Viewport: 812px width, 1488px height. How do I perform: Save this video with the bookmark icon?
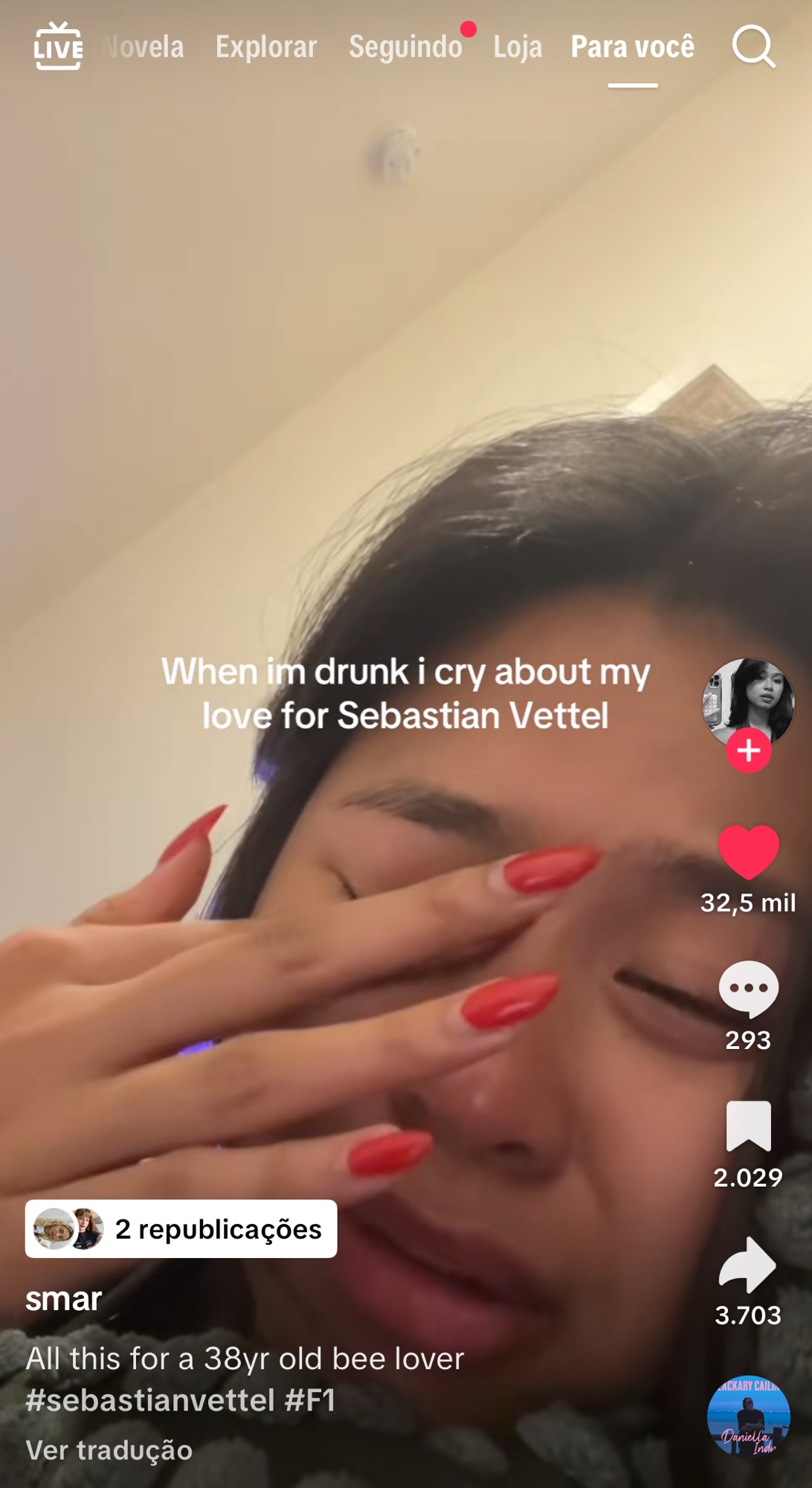pos(748,1126)
